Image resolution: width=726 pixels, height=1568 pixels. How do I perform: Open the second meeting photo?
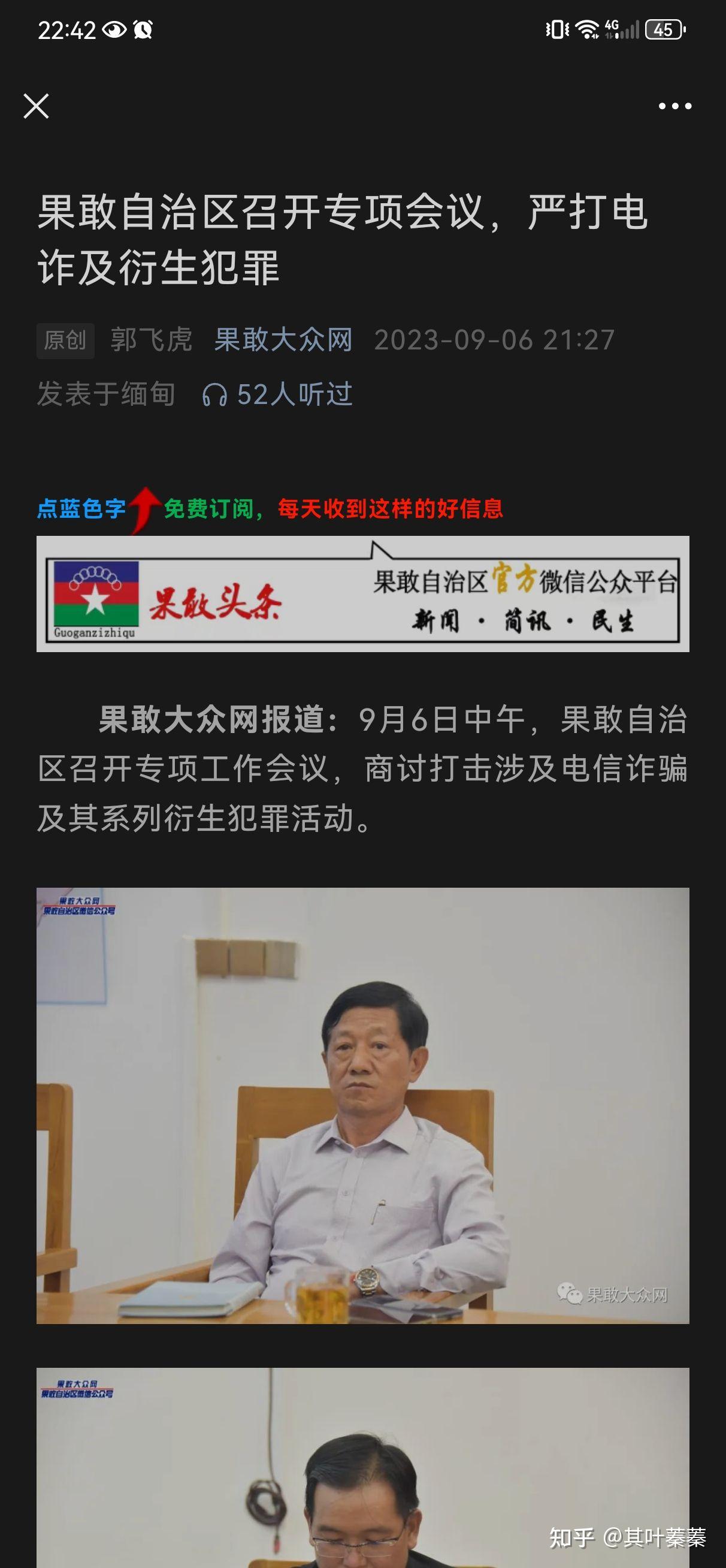coord(362,1467)
